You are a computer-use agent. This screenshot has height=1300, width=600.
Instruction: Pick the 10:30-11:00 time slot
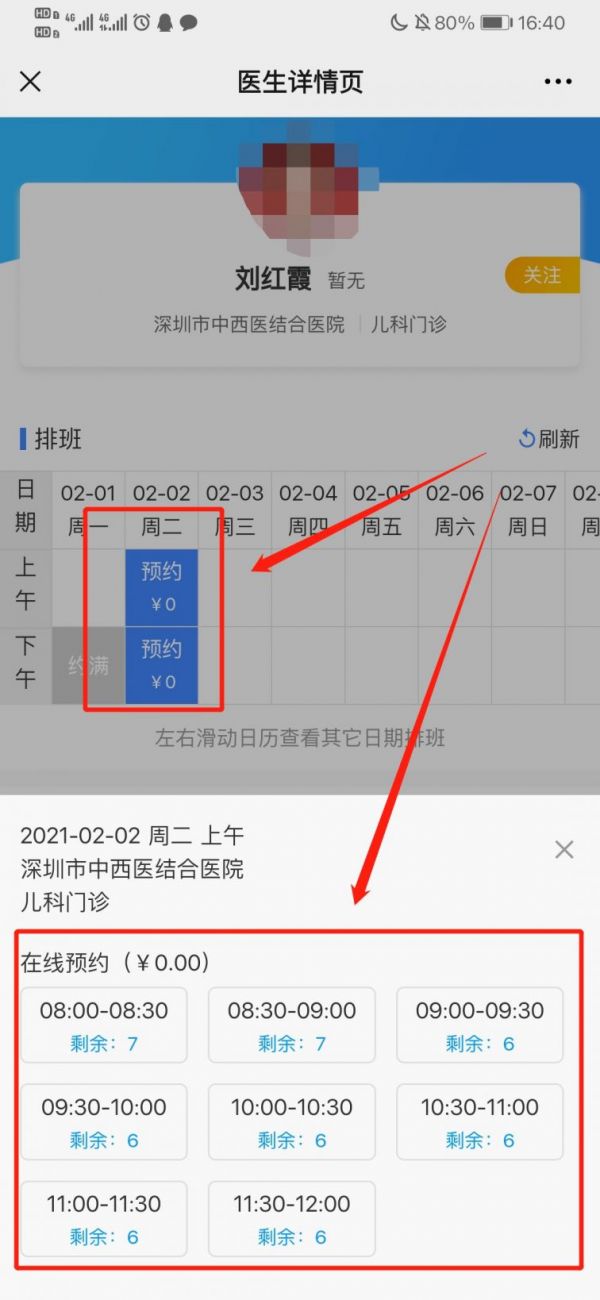click(x=480, y=1122)
